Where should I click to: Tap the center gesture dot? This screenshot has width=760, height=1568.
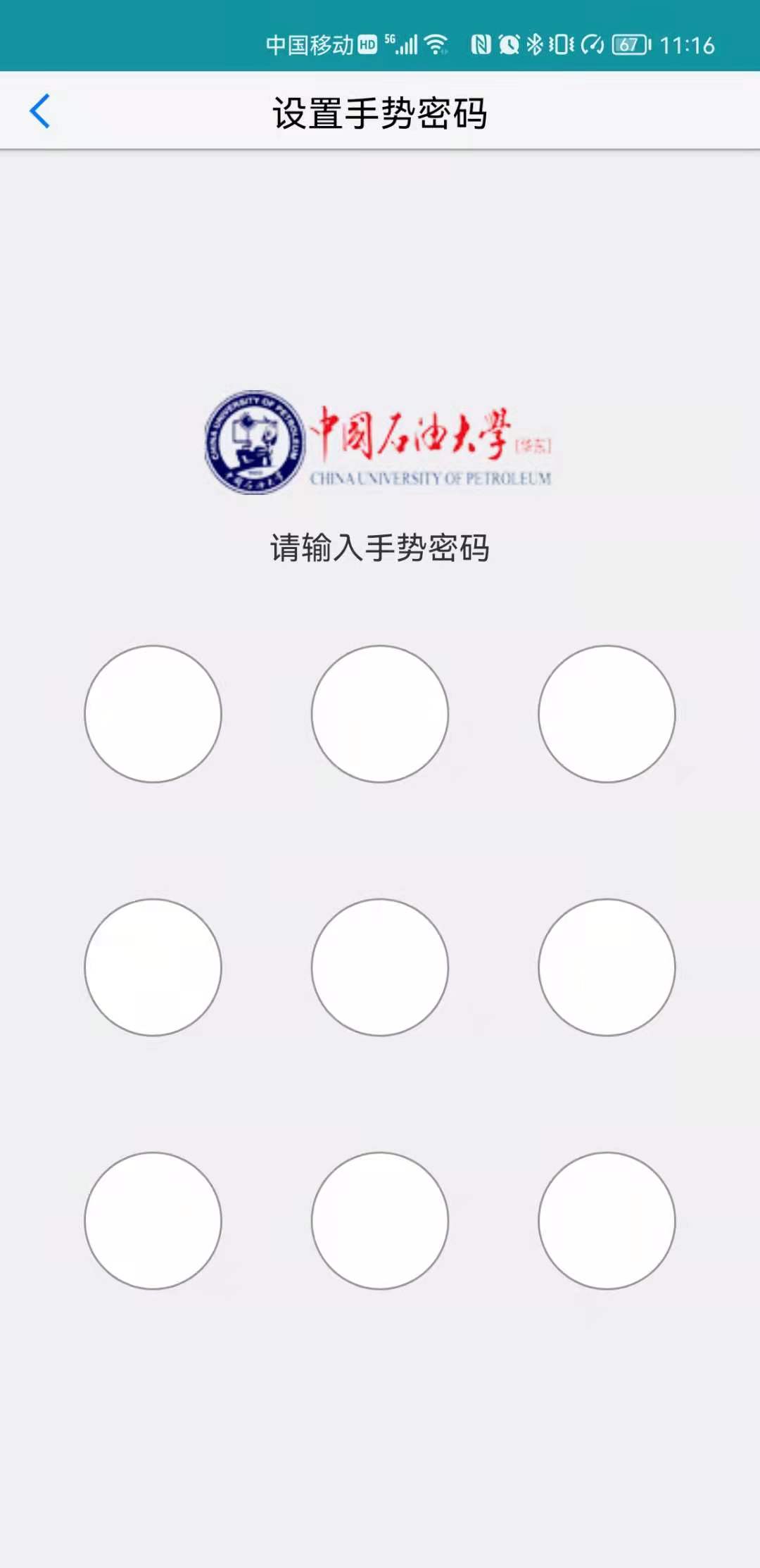point(380,967)
